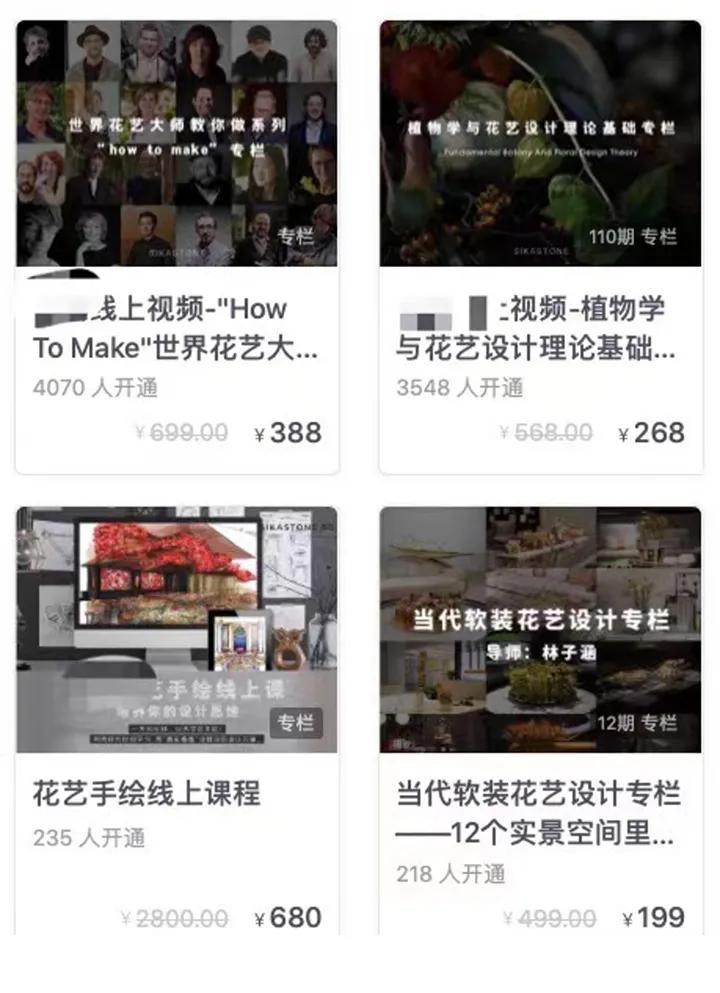The width and height of the screenshot is (720, 993).
Task: Open the 花艺手绘线上课 course thumbnail
Action: tap(173, 625)
